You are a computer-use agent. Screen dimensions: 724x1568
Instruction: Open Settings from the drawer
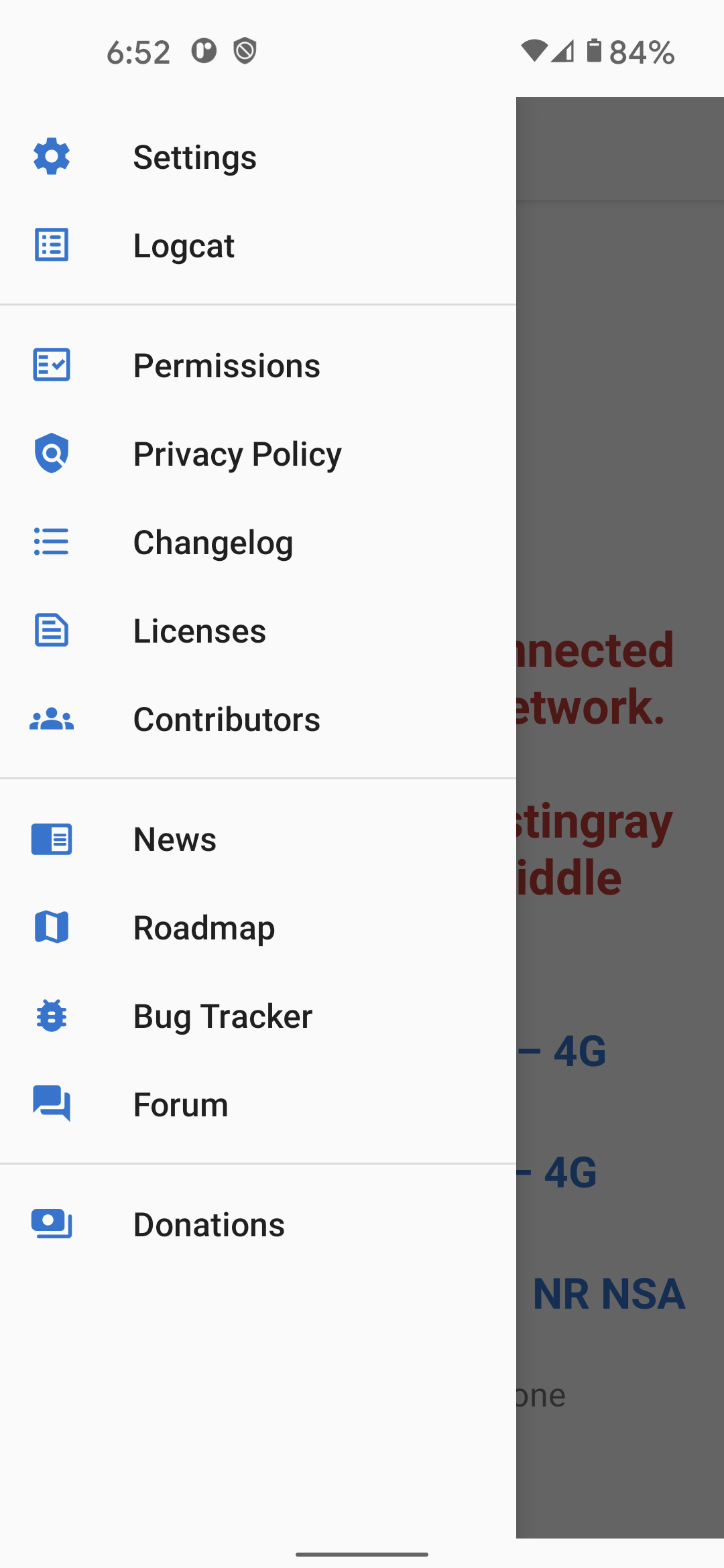click(x=258, y=157)
